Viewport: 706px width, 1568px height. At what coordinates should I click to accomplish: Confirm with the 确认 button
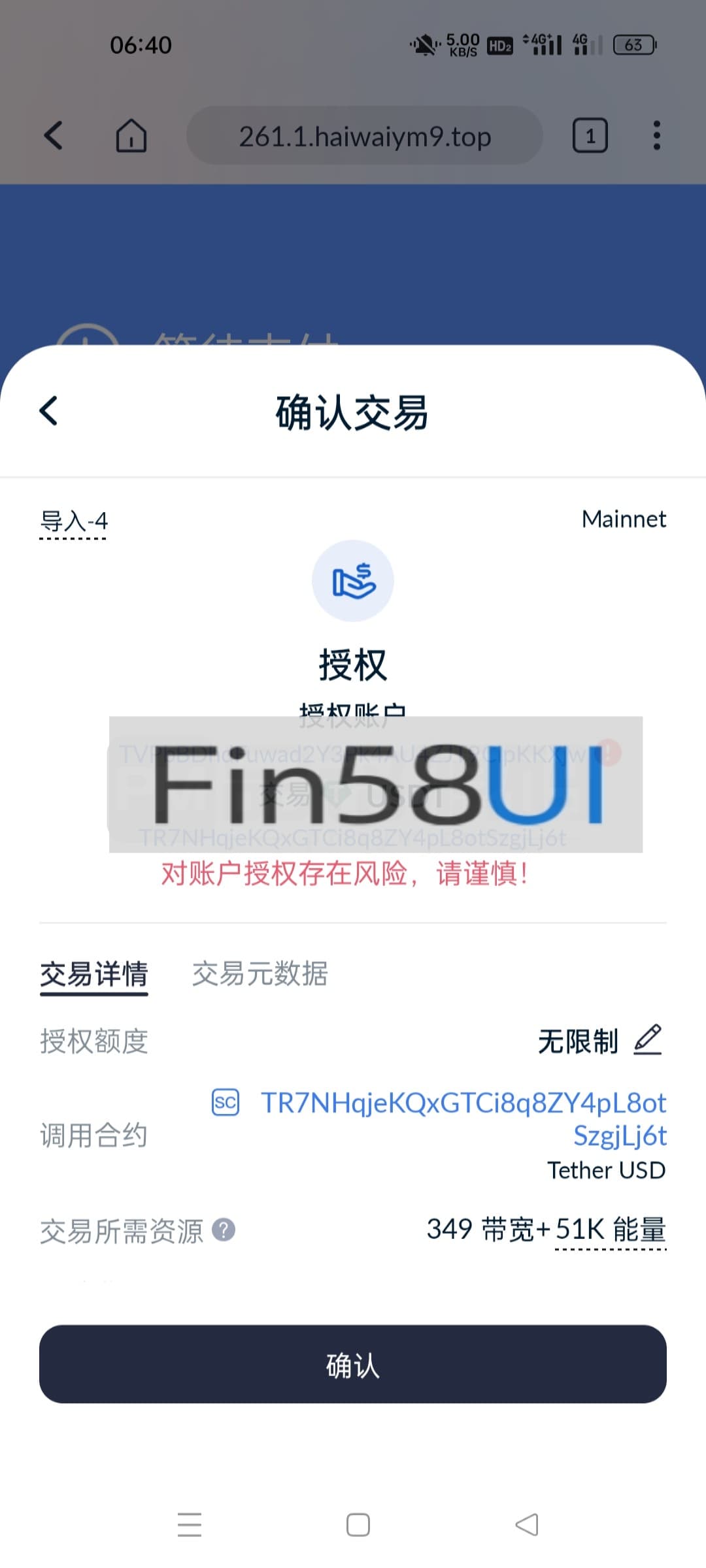353,1364
